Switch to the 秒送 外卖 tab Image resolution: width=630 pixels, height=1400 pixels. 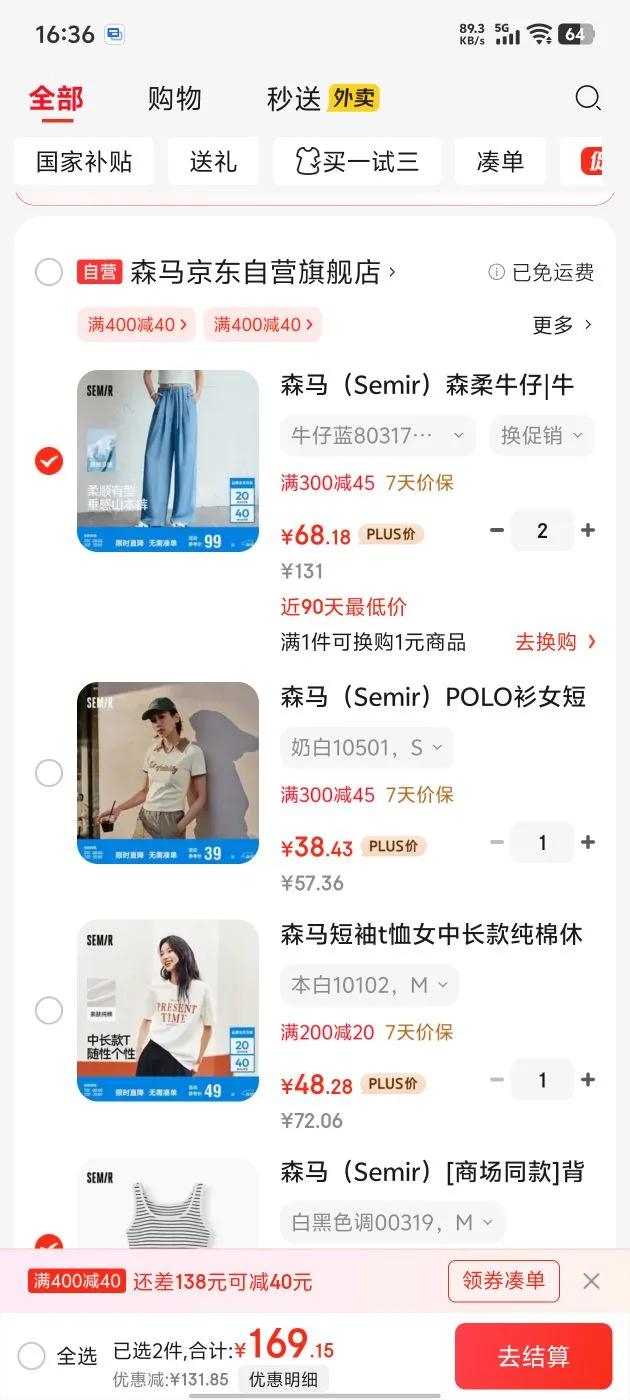(x=322, y=99)
